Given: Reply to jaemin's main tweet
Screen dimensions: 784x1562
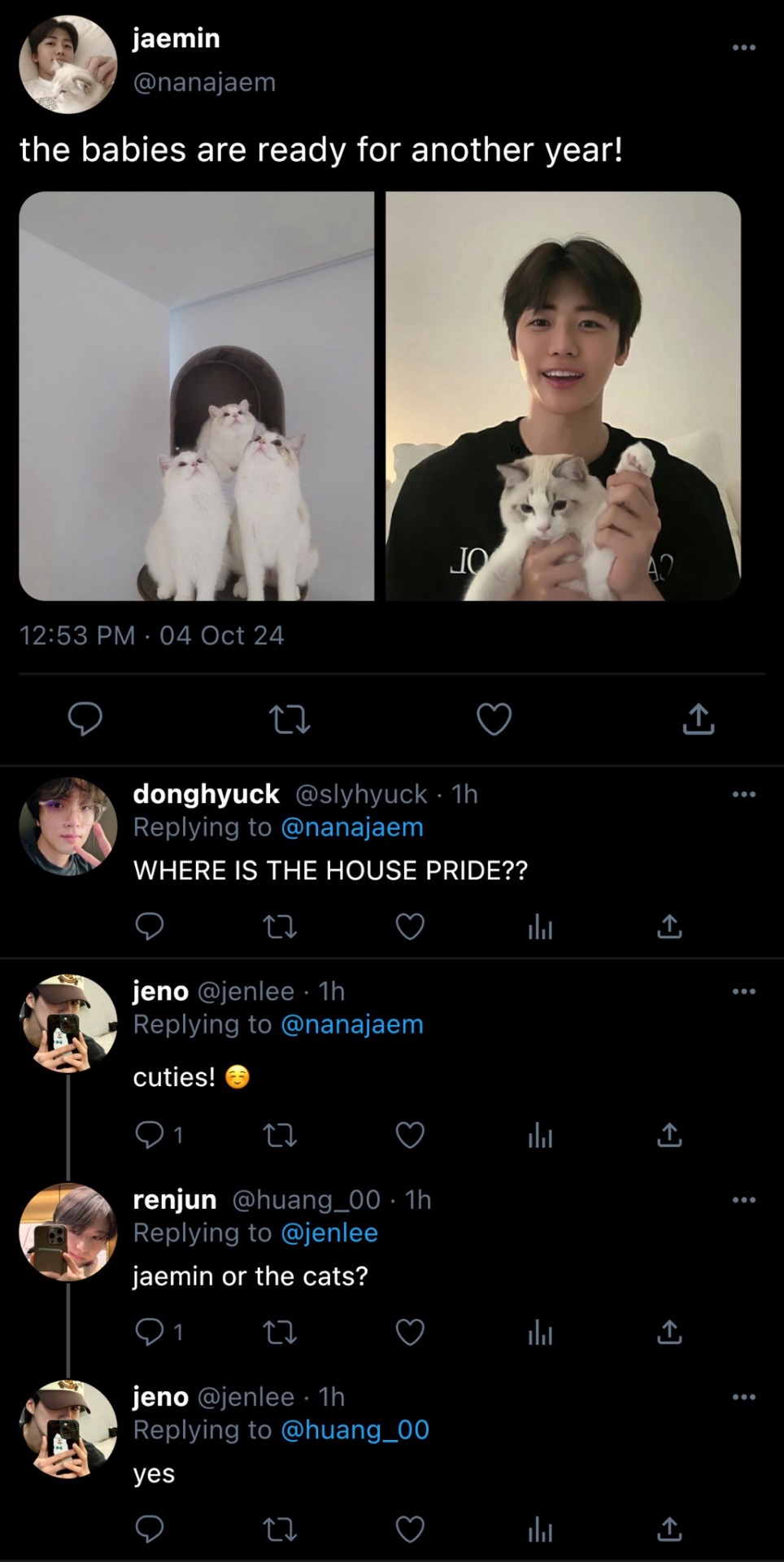Looking at the screenshot, I should 85,719.
